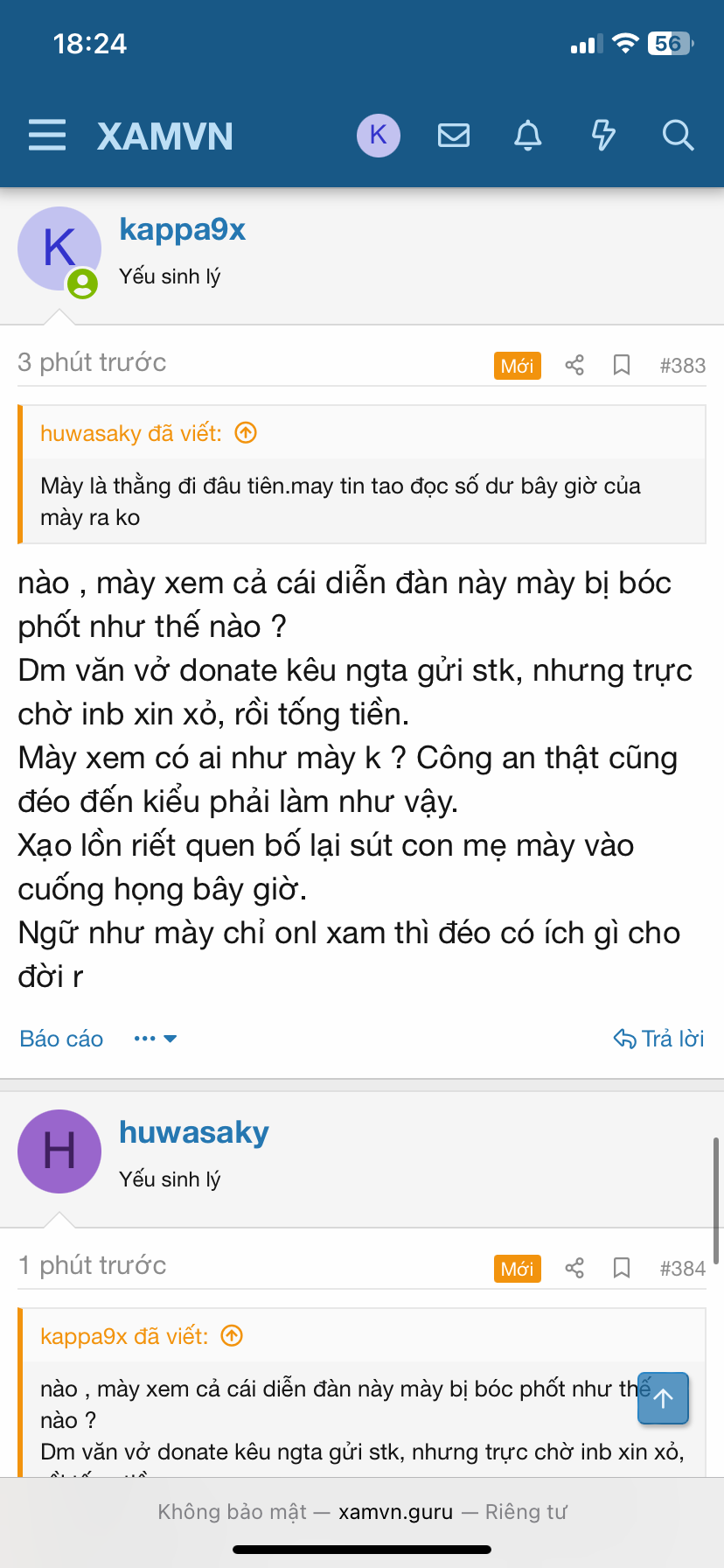724x1568 pixels.
Task: Bookmark post #384
Action: tap(622, 1268)
